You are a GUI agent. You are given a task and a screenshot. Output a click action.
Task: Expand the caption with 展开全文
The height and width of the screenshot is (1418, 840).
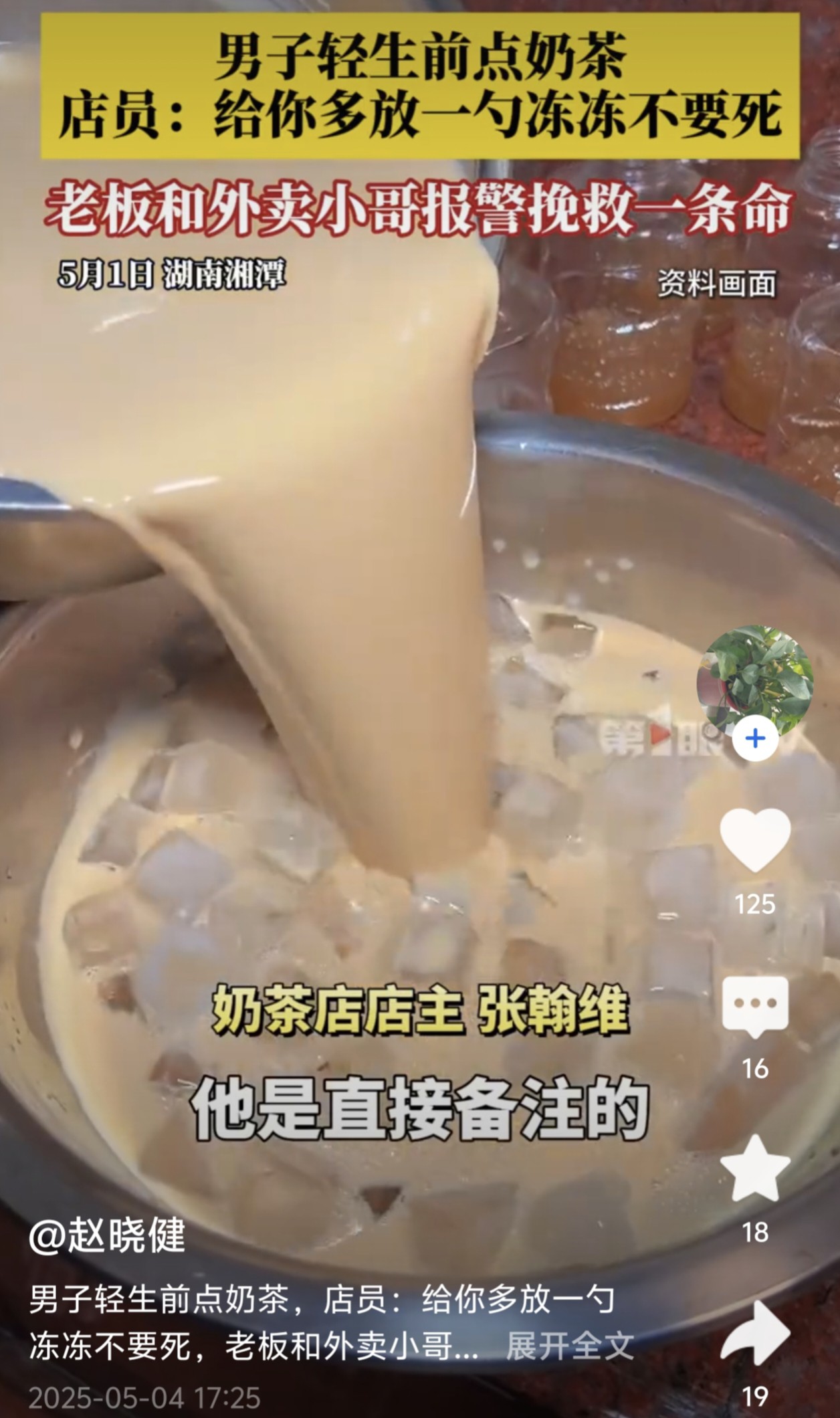click(570, 1346)
